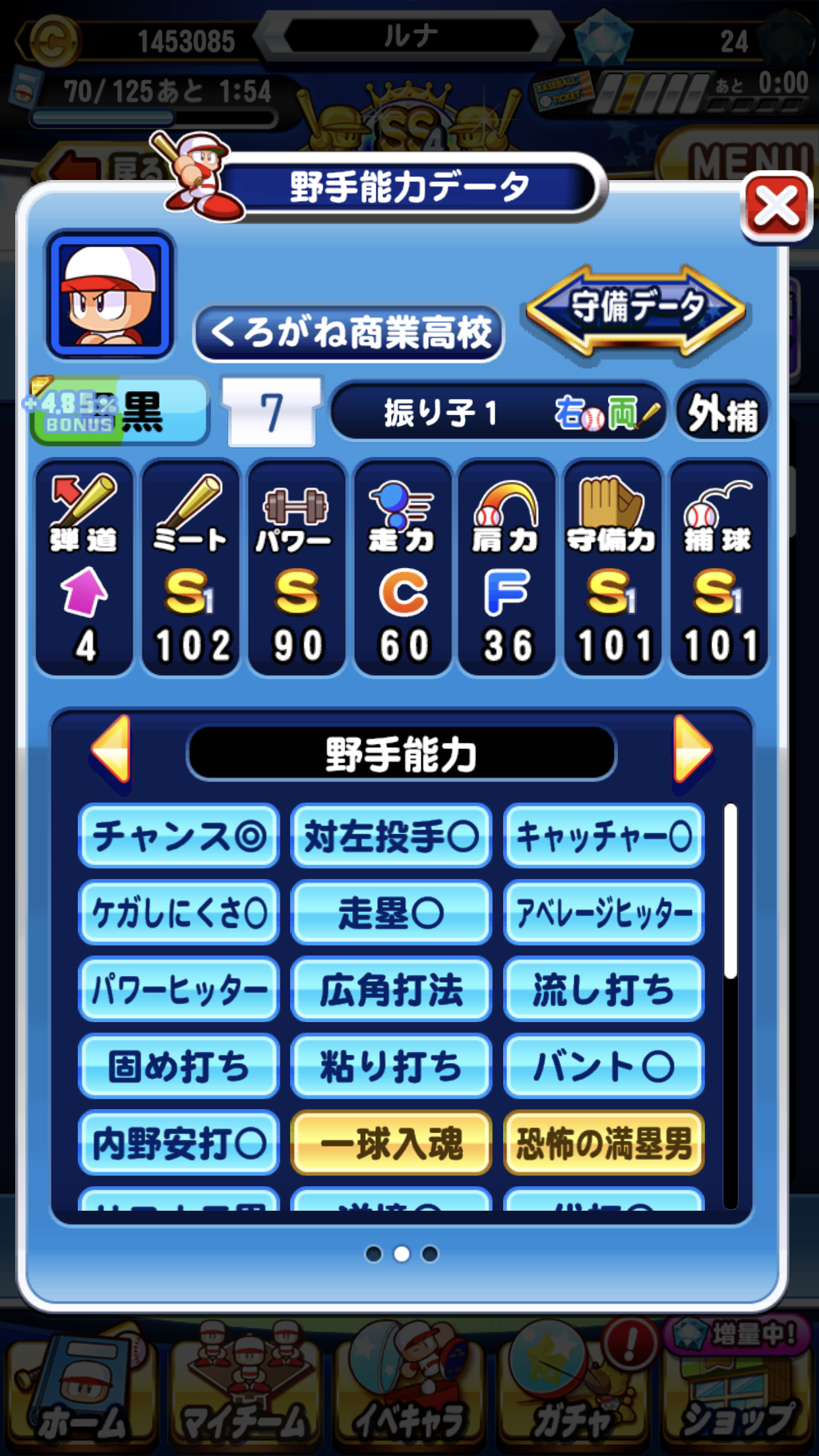Viewport: 819px width, 1456px height.
Task: Open the ケガしにくさ○ ability
Action: pyautogui.click(x=179, y=913)
